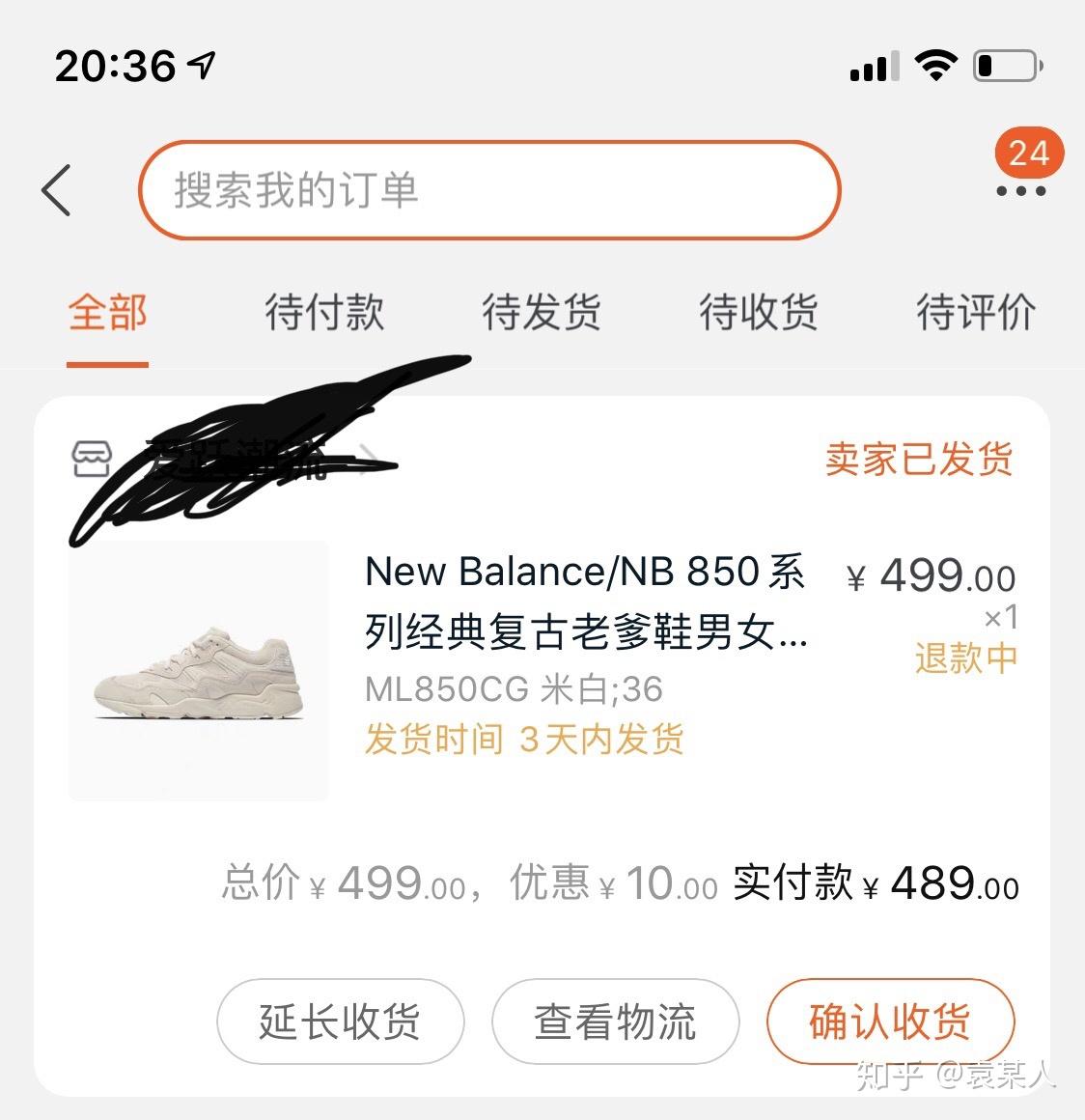The image size is (1085, 1120).
Task: Go back using the back arrow
Action: click(x=58, y=190)
